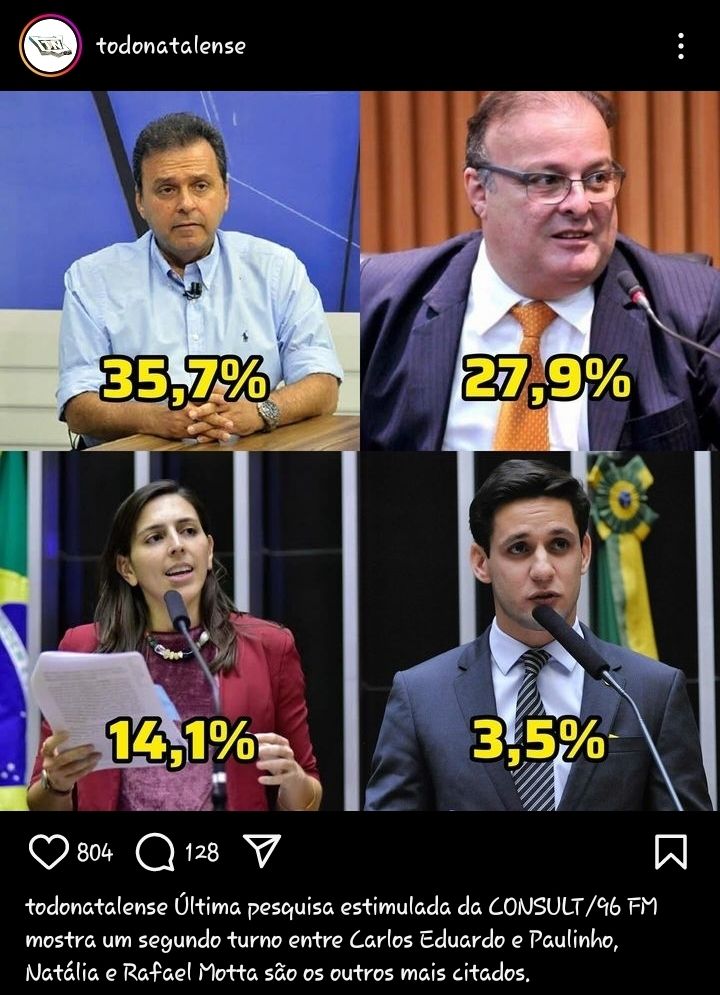Open the comments bubble icon
Image resolution: width=720 pixels, height=995 pixels.
pos(155,852)
